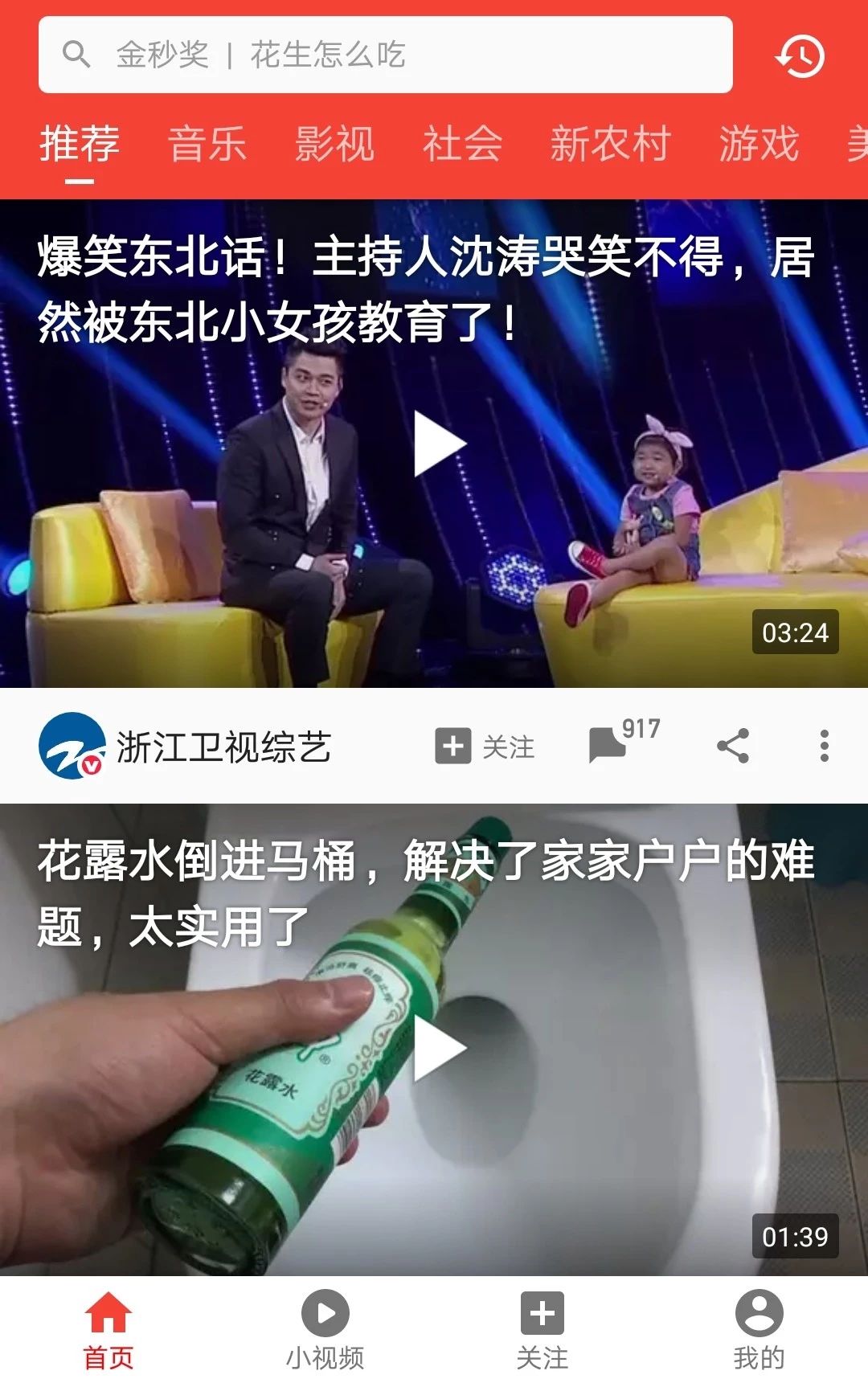Viewport: 868px width, 1379px height.
Task: Open 小视频 in bottom navigation
Action: 325,1331
